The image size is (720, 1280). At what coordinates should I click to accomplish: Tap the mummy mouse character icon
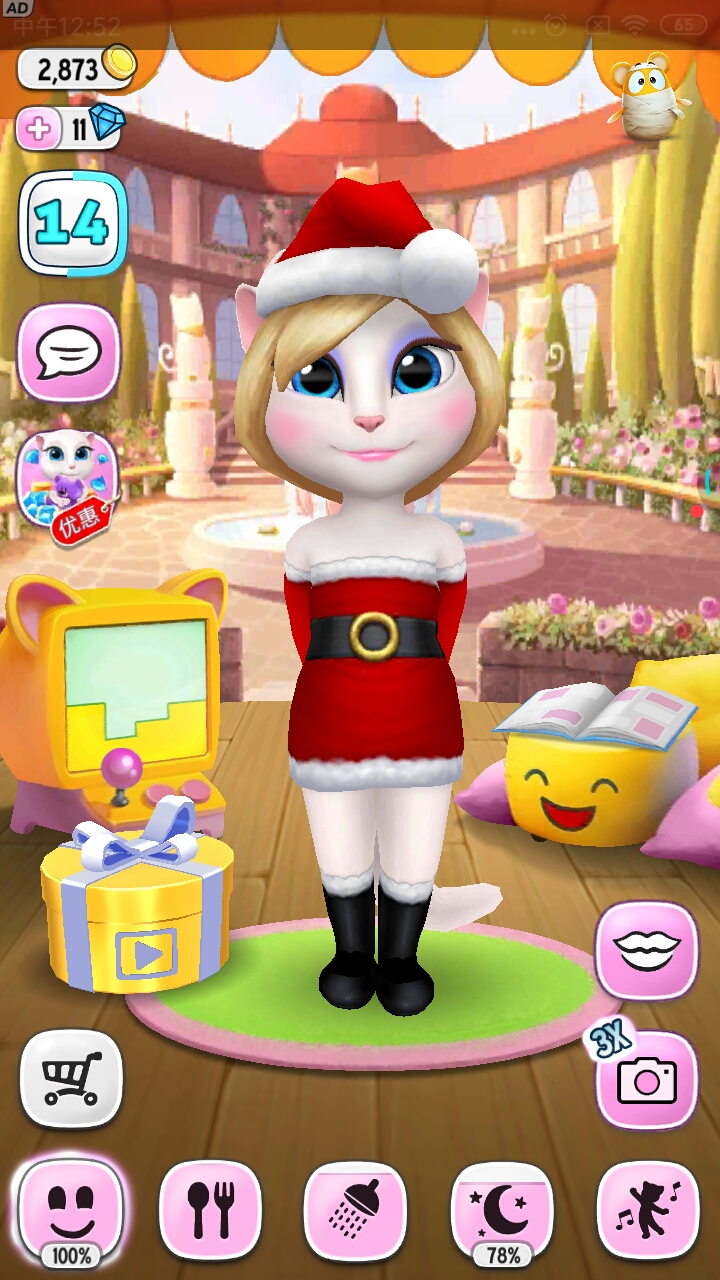(x=648, y=96)
